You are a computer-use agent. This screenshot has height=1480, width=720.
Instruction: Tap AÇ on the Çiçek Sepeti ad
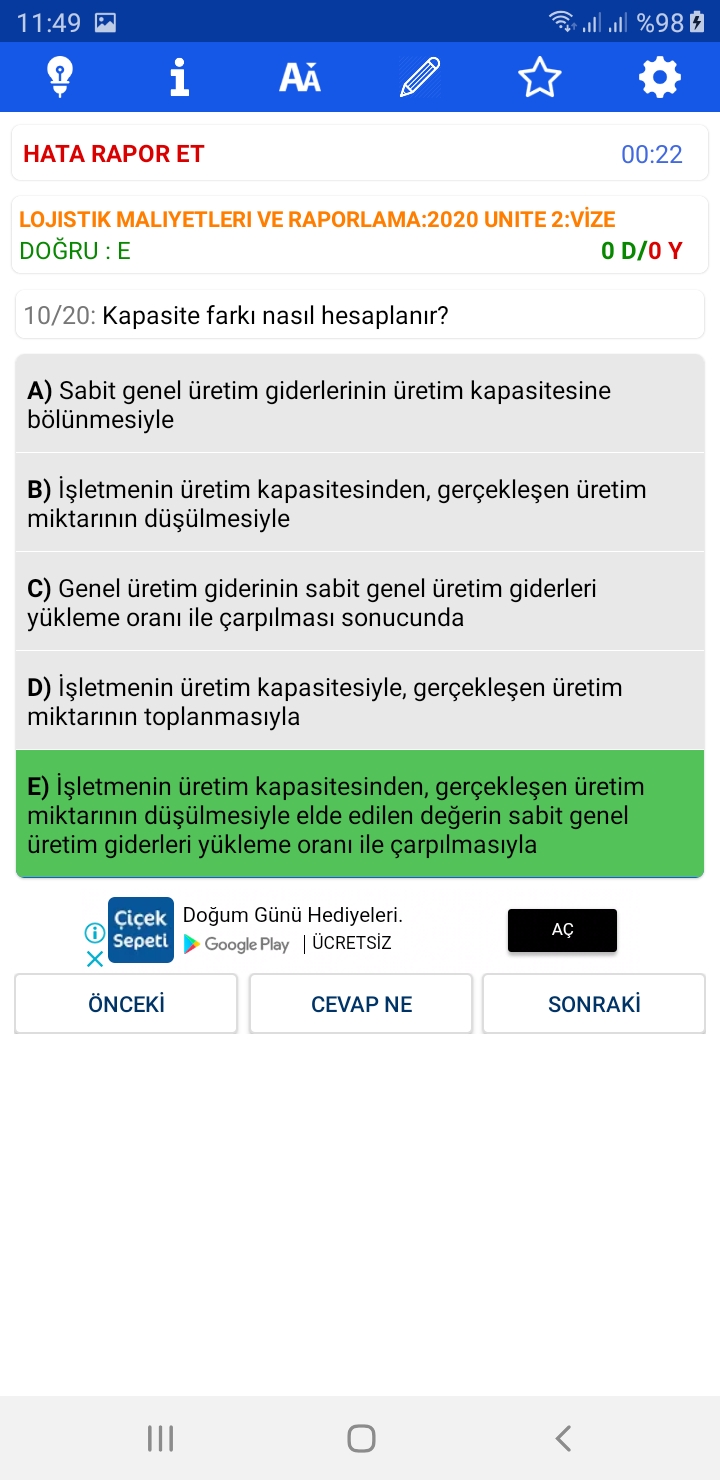562,930
